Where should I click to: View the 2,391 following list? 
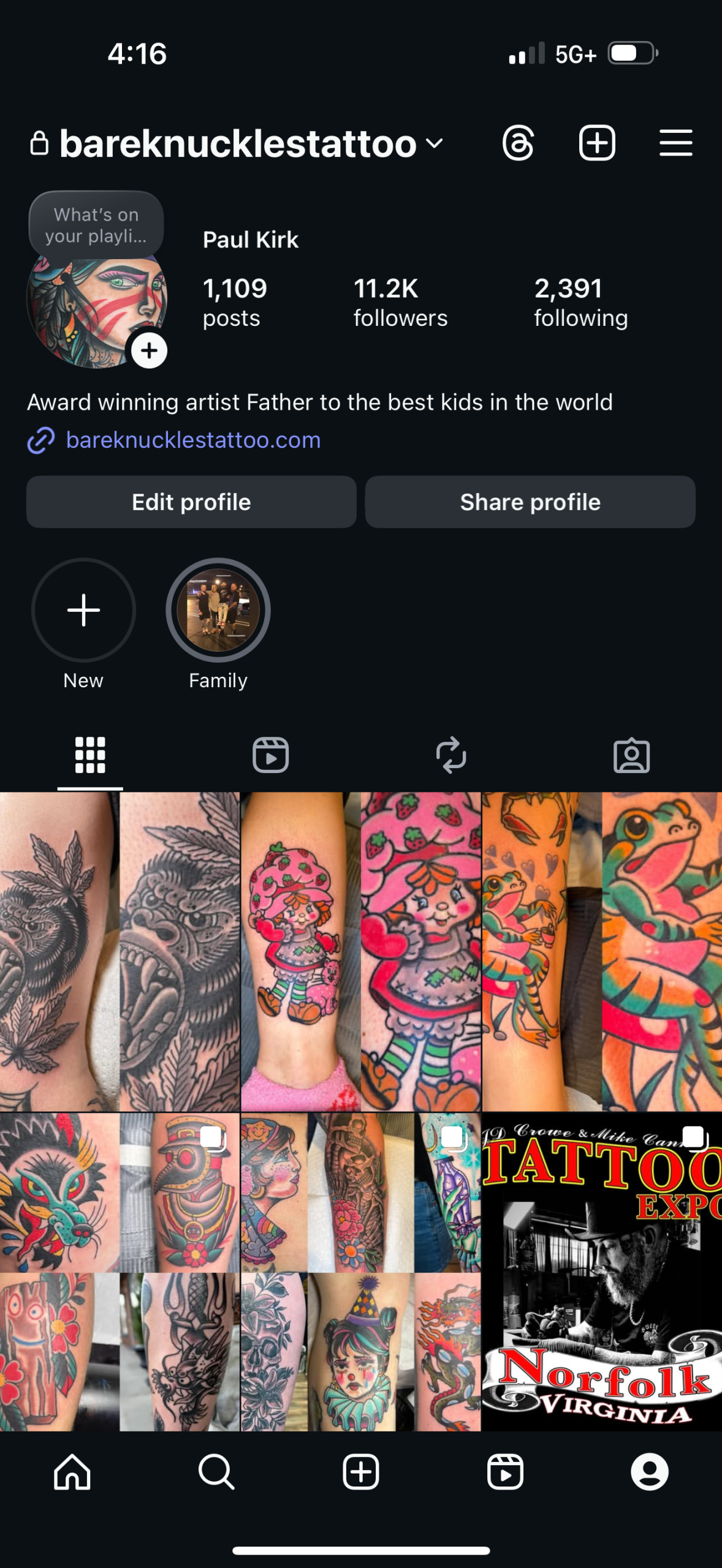[x=580, y=303]
